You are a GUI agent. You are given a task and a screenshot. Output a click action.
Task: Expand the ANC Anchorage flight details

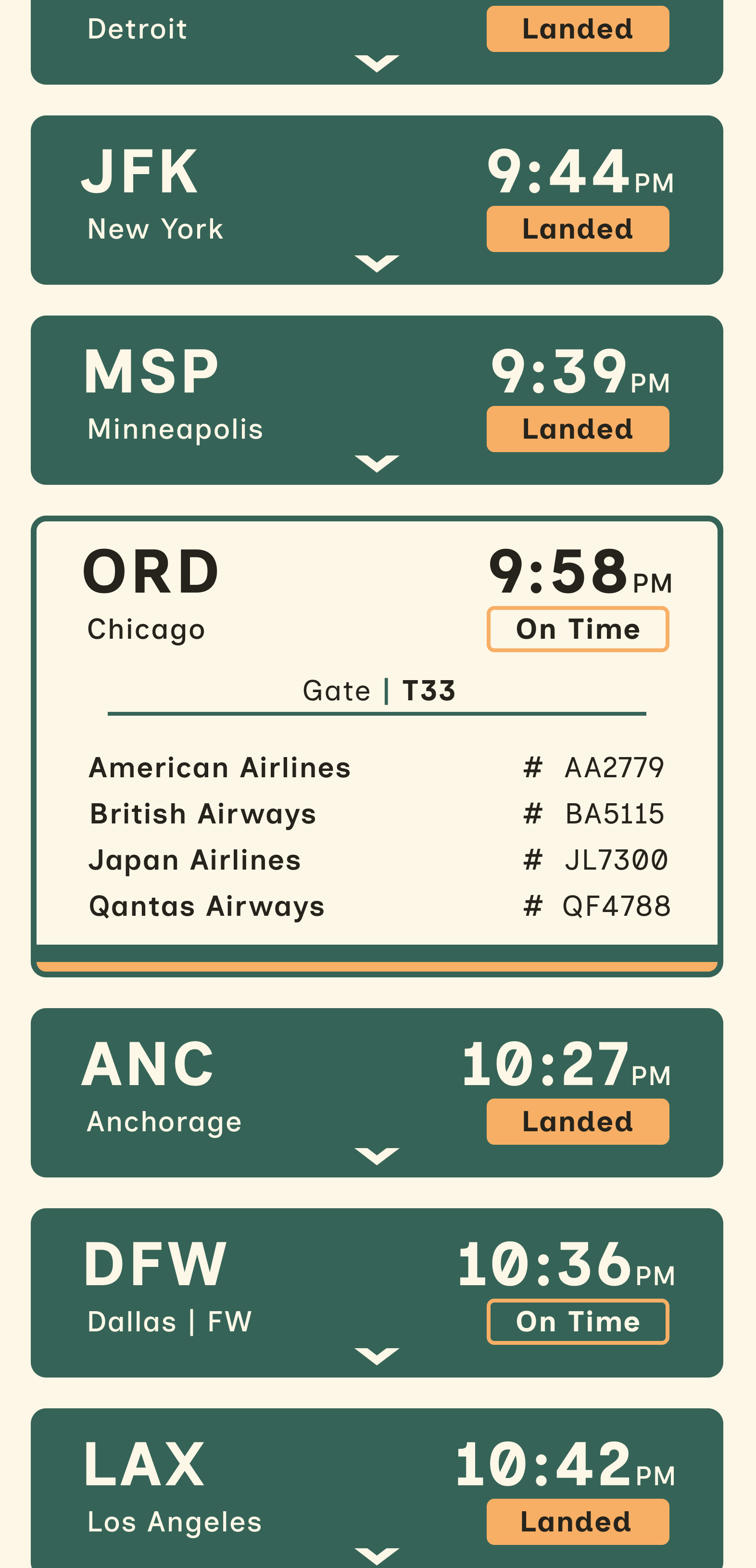(x=377, y=1155)
